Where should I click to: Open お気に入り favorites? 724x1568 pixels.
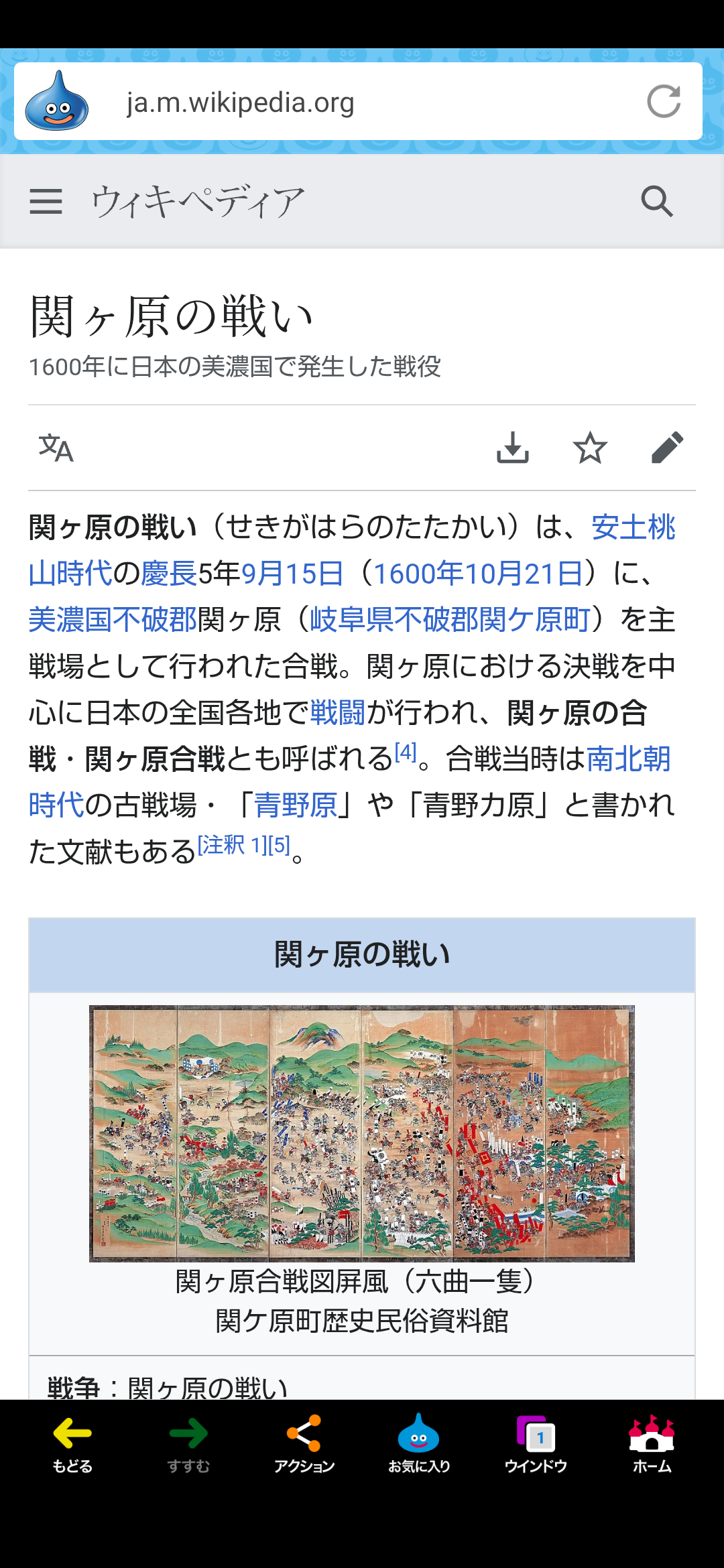[x=419, y=1445]
